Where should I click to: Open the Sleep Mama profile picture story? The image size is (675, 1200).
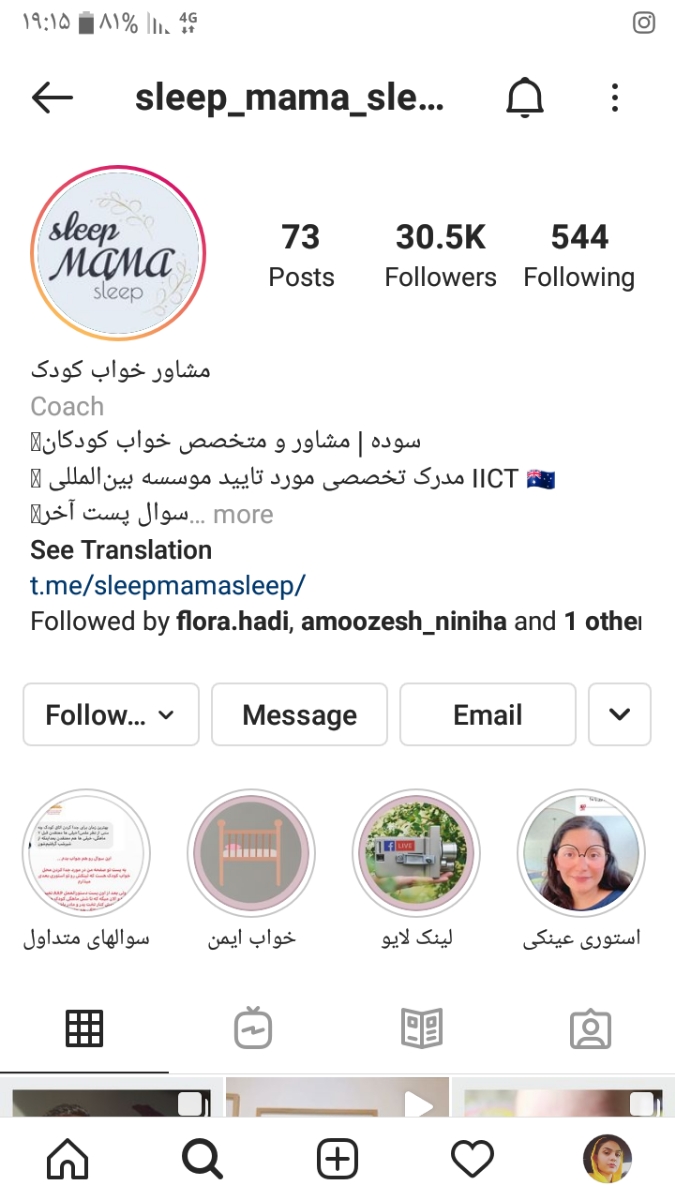tap(117, 253)
